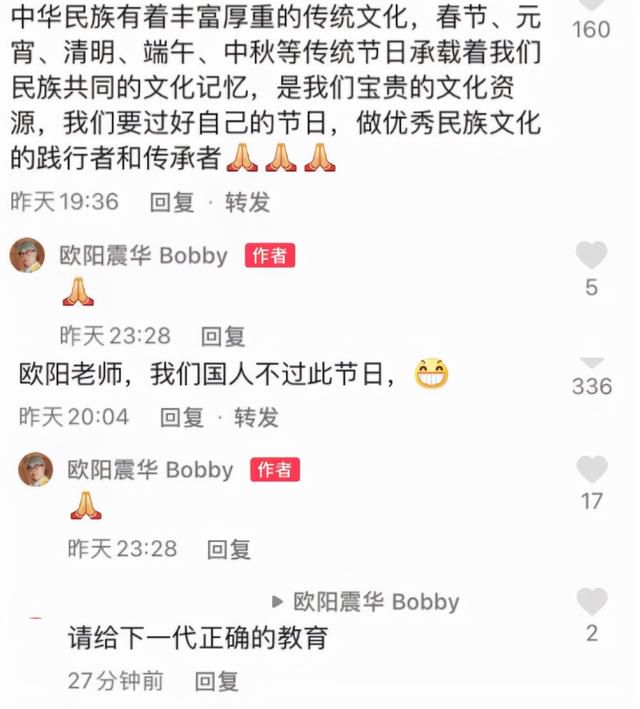Screen dimensions: 640x709
Task: Tap 转发 on the 昨天19:36 comment
Action: (x=247, y=202)
